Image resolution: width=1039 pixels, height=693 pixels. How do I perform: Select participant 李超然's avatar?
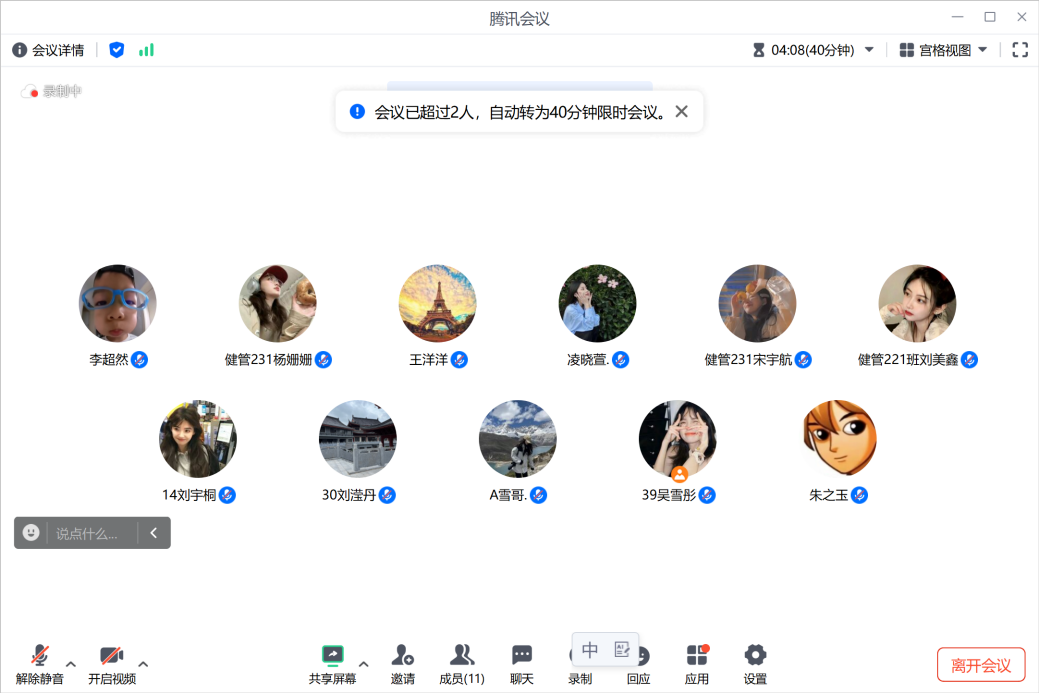point(118,303)
